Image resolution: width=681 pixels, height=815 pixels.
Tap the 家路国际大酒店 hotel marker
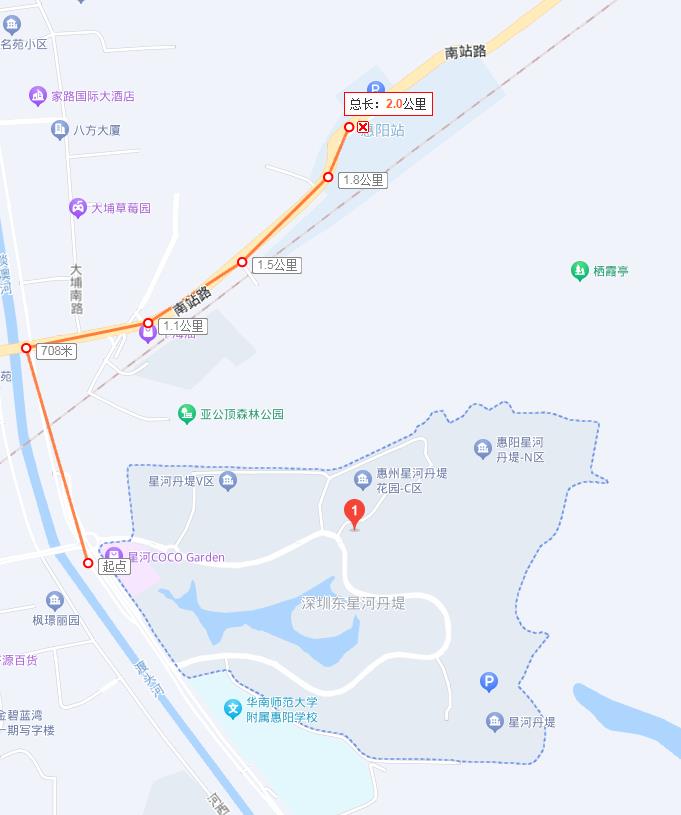[37, 96]
